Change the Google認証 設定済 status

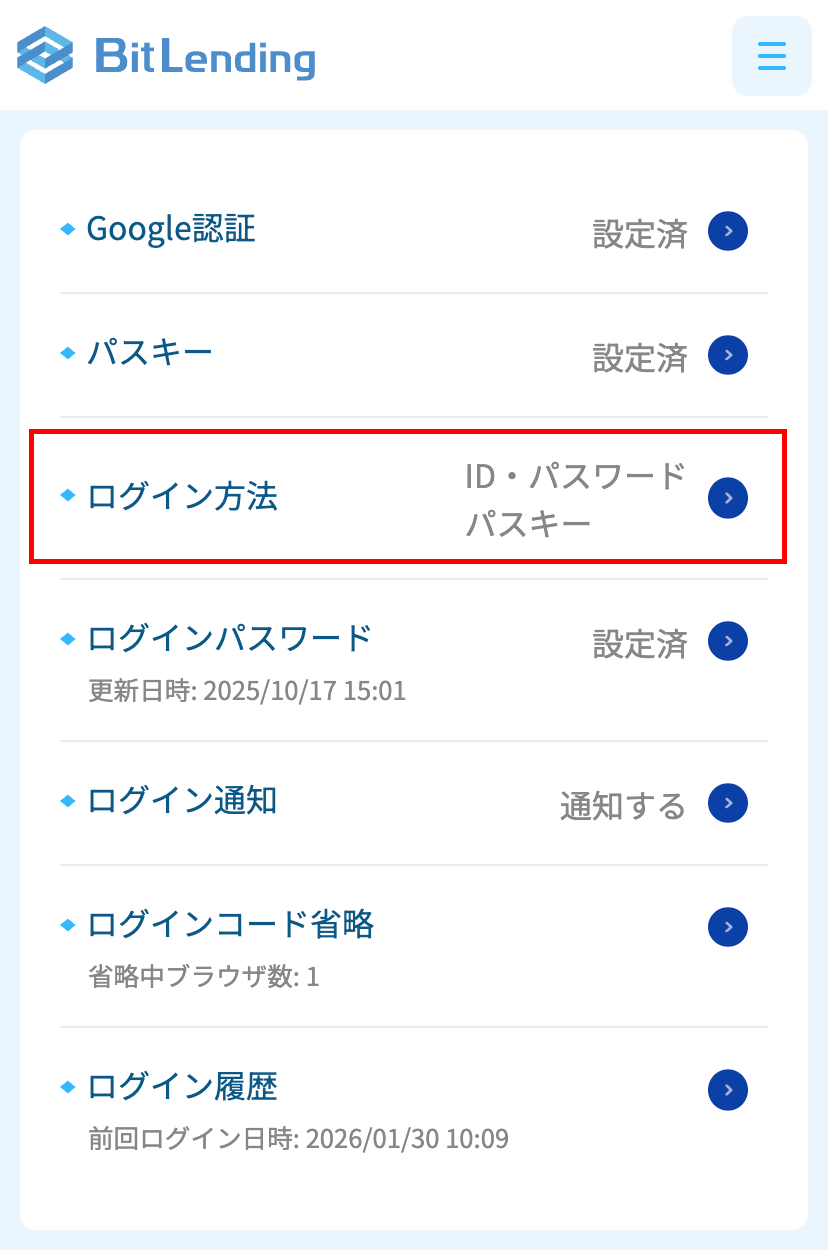click(638, 229)
